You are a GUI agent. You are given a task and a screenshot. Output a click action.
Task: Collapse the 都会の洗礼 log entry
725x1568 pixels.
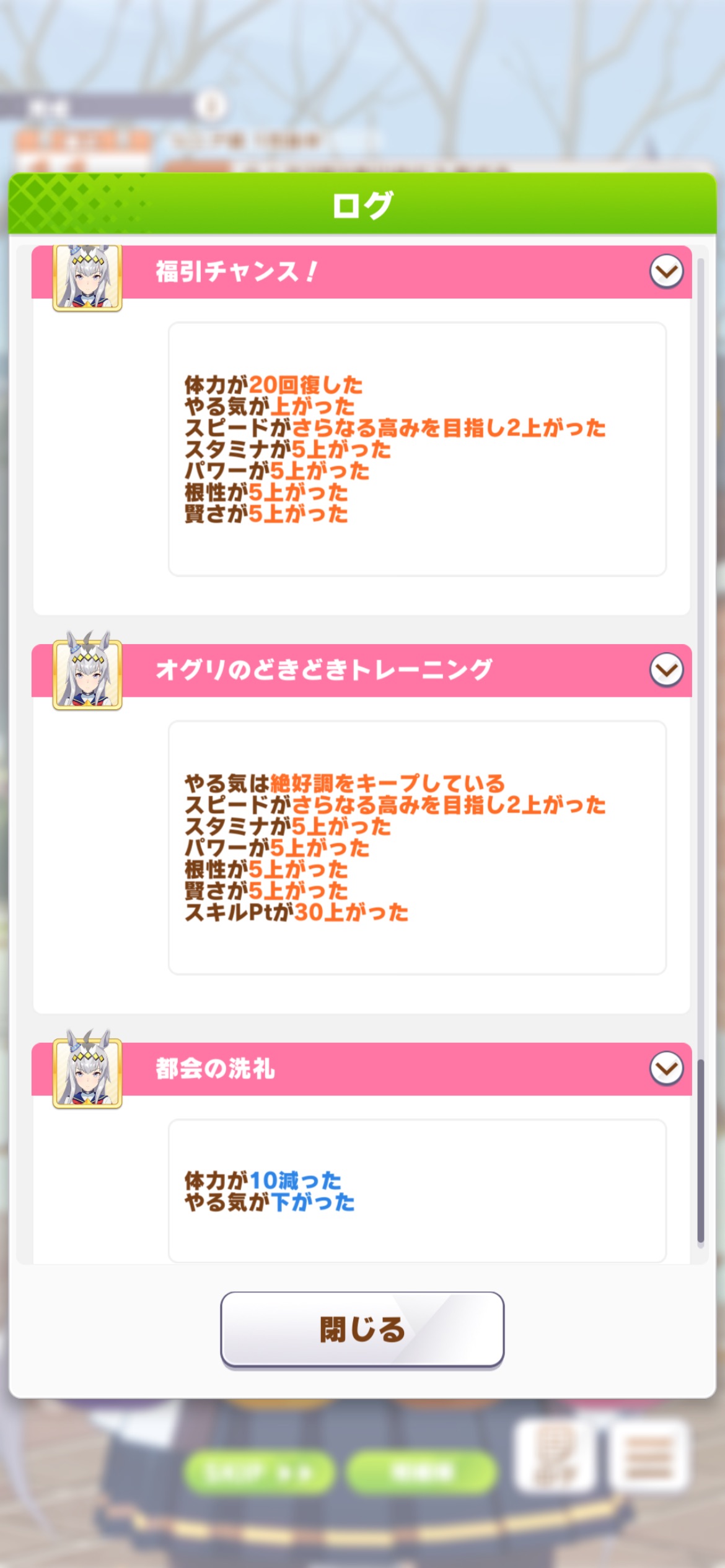click(x=666, y=1068)
